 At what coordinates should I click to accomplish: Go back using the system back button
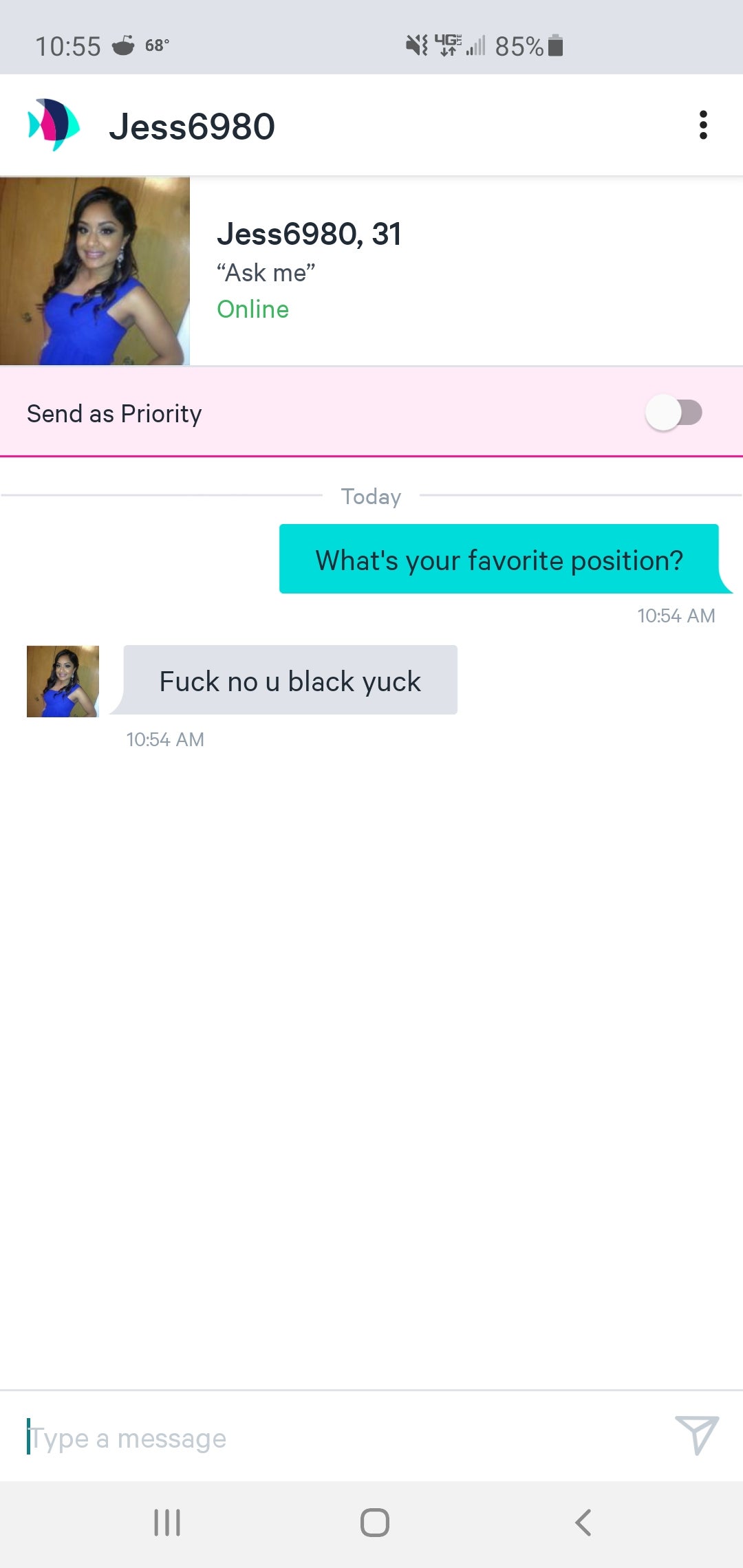tap(583, 1523)
